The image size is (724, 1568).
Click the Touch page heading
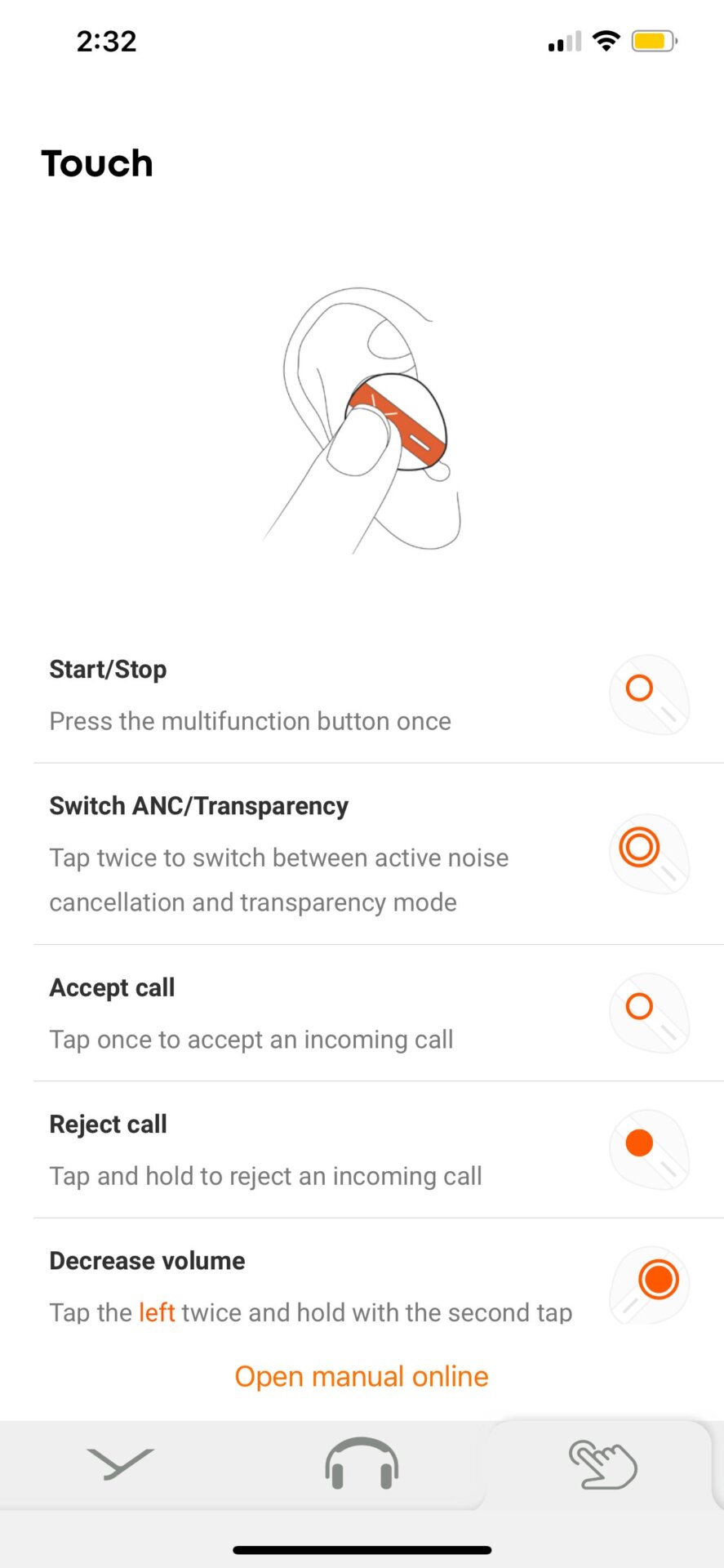point(97,163)
